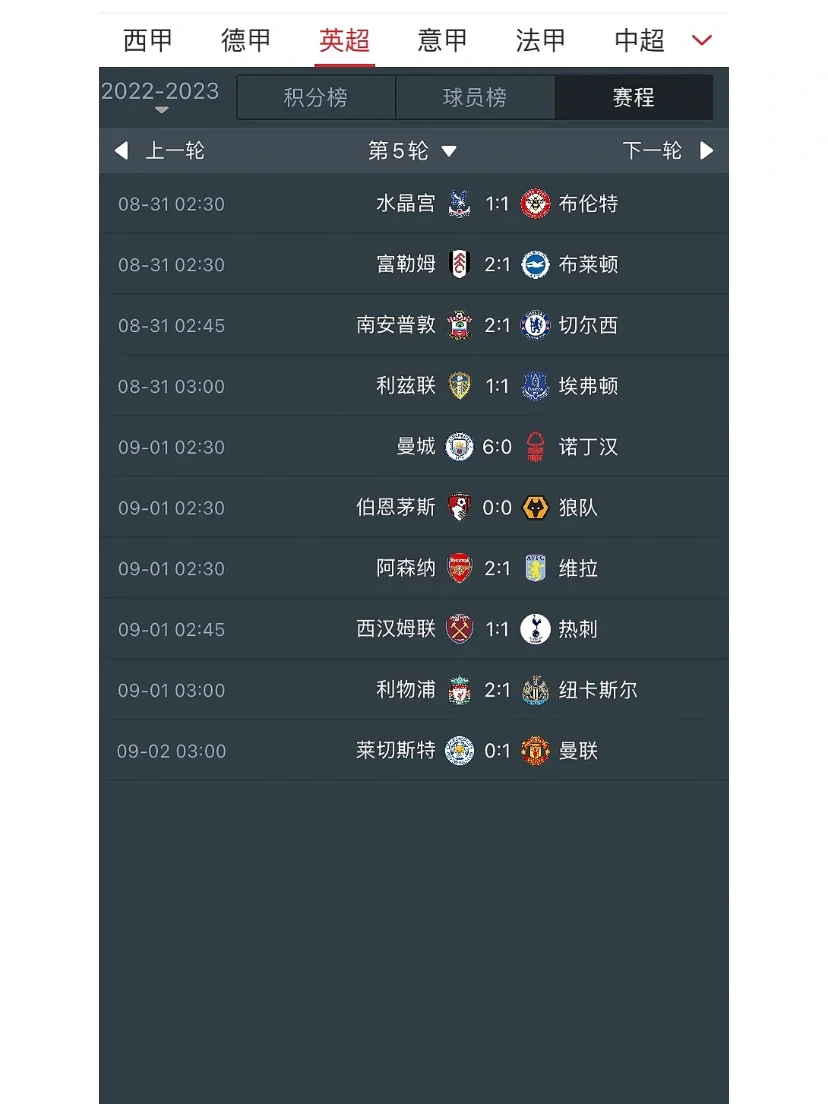Select the 意甲 league tab
Image resolution: width=828 pixels, height=1104 pixels.
coord(441,40)
